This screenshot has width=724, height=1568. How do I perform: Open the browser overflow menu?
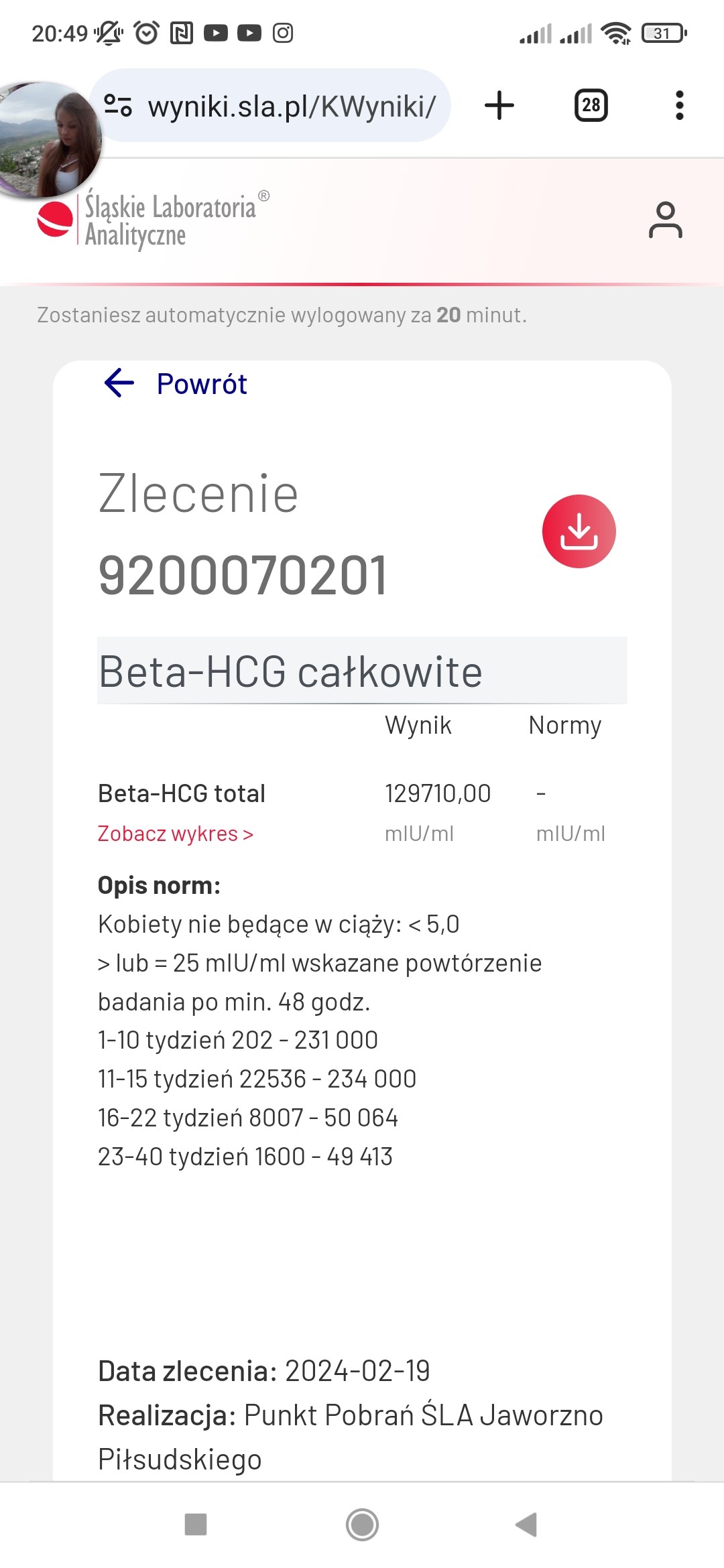pos(679,106)
